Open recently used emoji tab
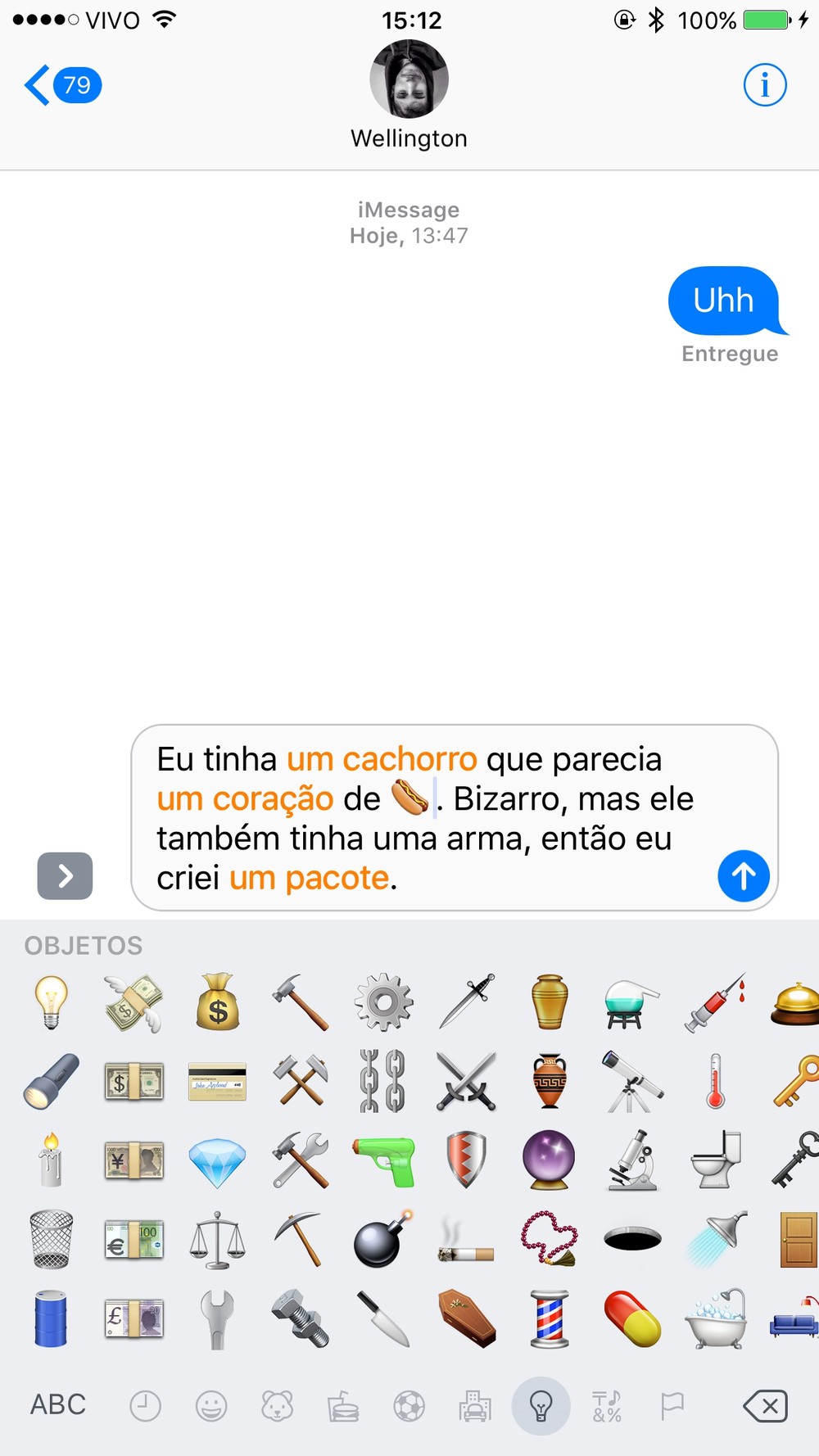This screenshot has height=1456, width=819. click(x=146, y=1407)
